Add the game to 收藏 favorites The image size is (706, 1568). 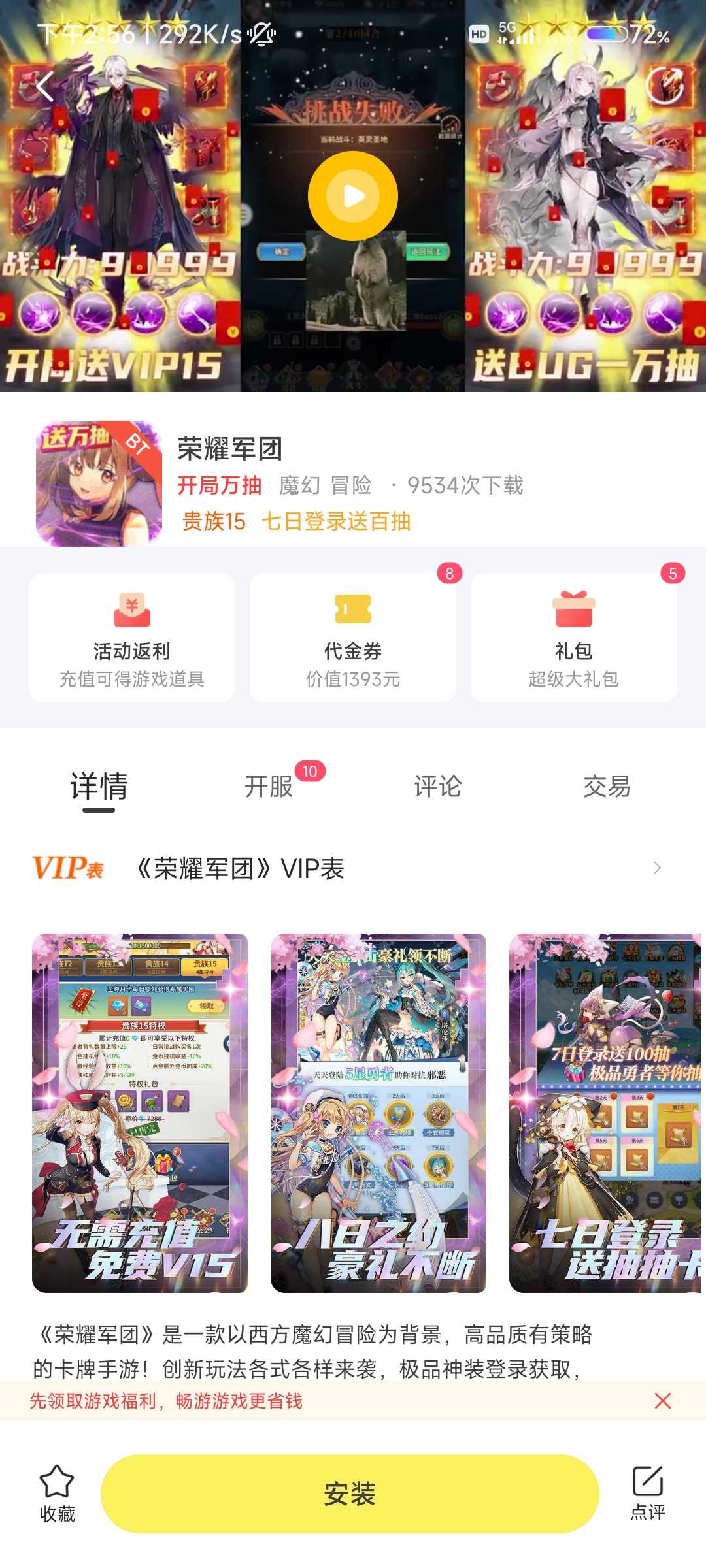click(58, 1494)
